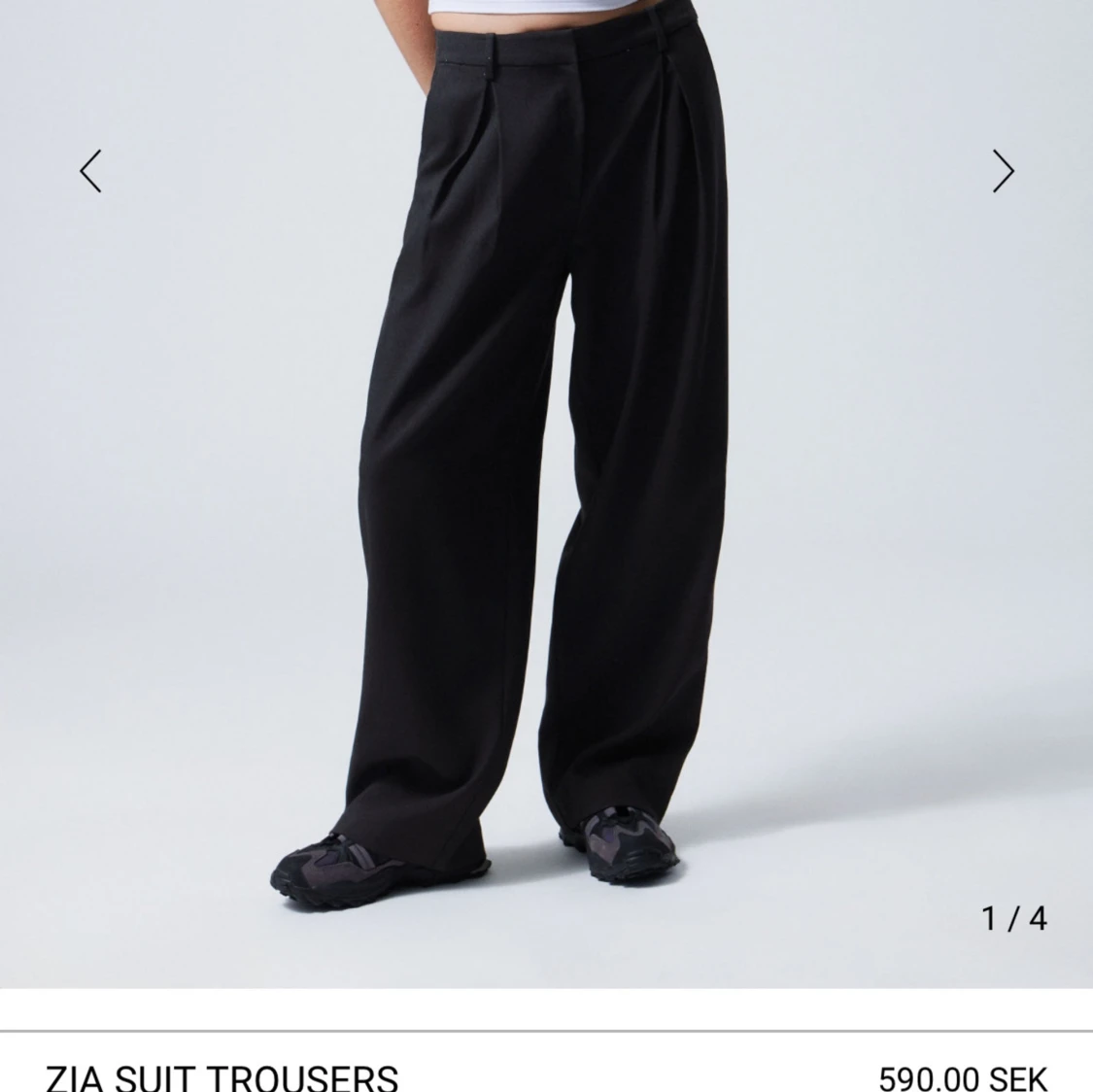Show the next product photo
The width and height of the screenshot is (1093, 1092).
click(x=1003, y=172)
